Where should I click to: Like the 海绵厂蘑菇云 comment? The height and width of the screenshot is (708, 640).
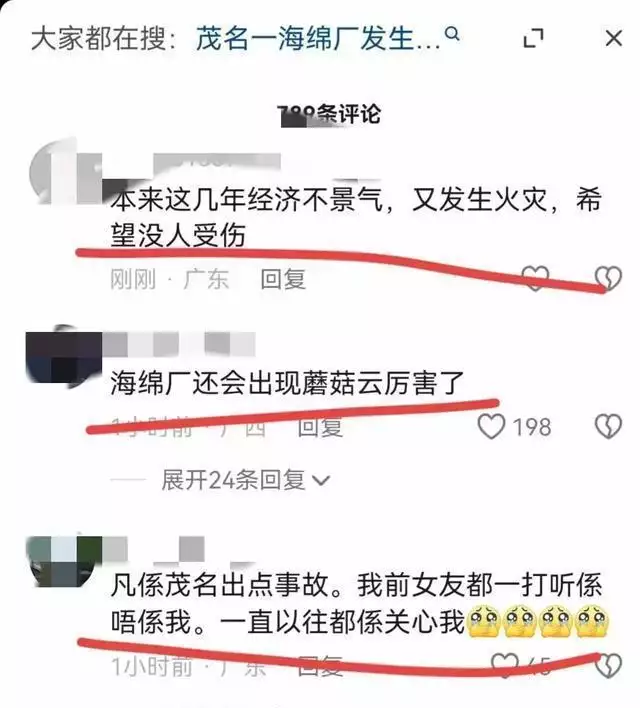click(491, 427)
